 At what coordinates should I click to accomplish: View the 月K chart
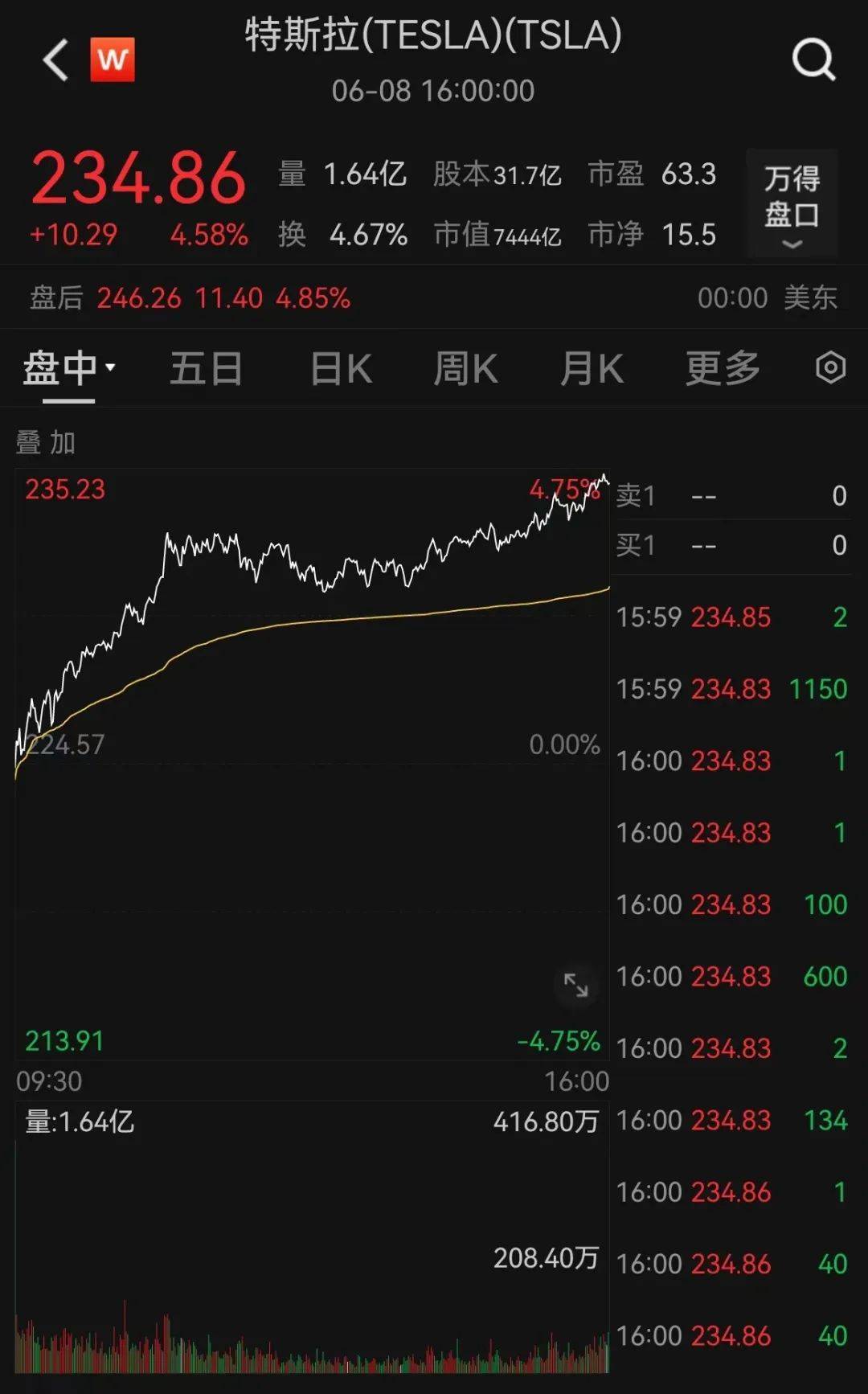pyautogui.click(x=592, y=369)
